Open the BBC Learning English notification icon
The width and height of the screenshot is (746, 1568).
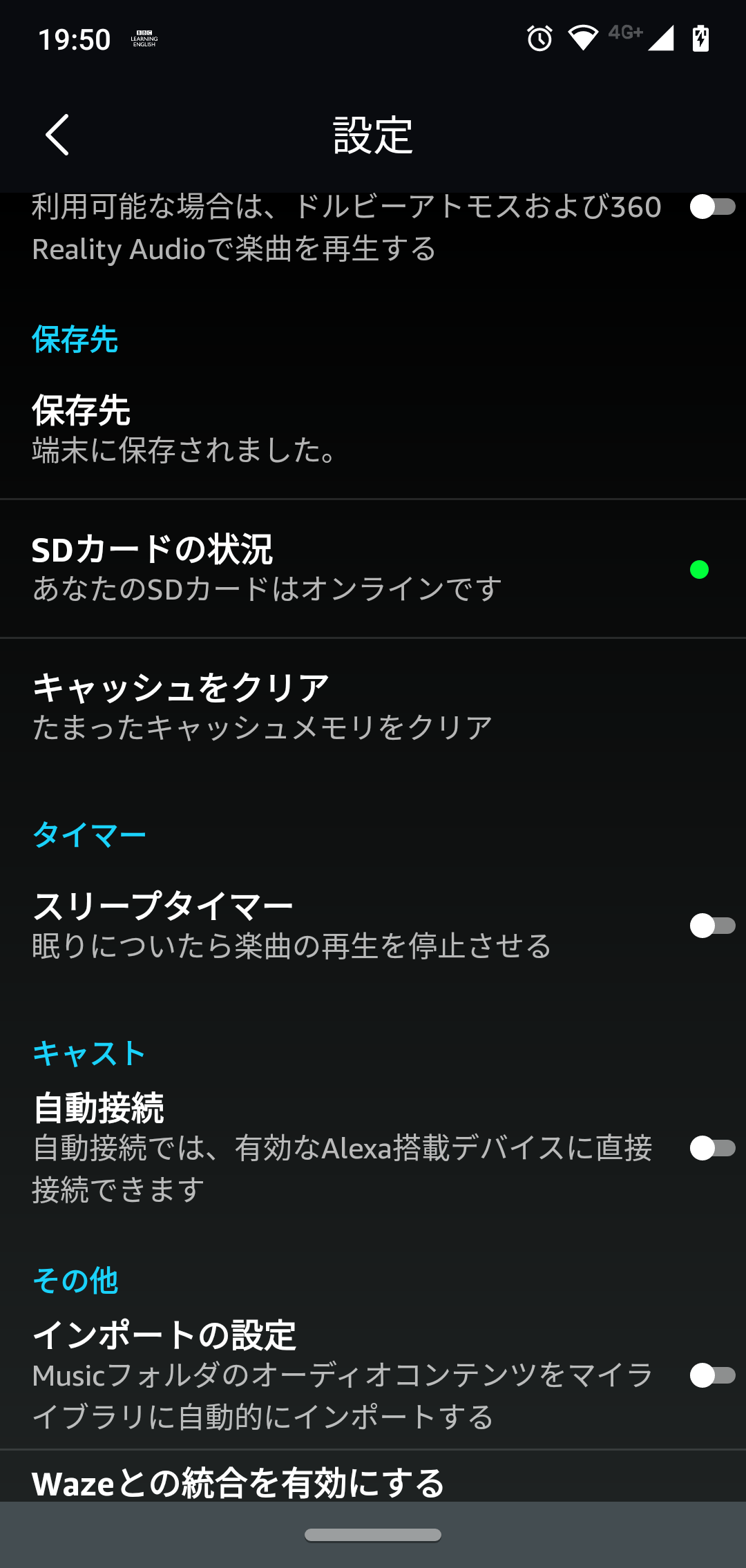click(145, 39)
